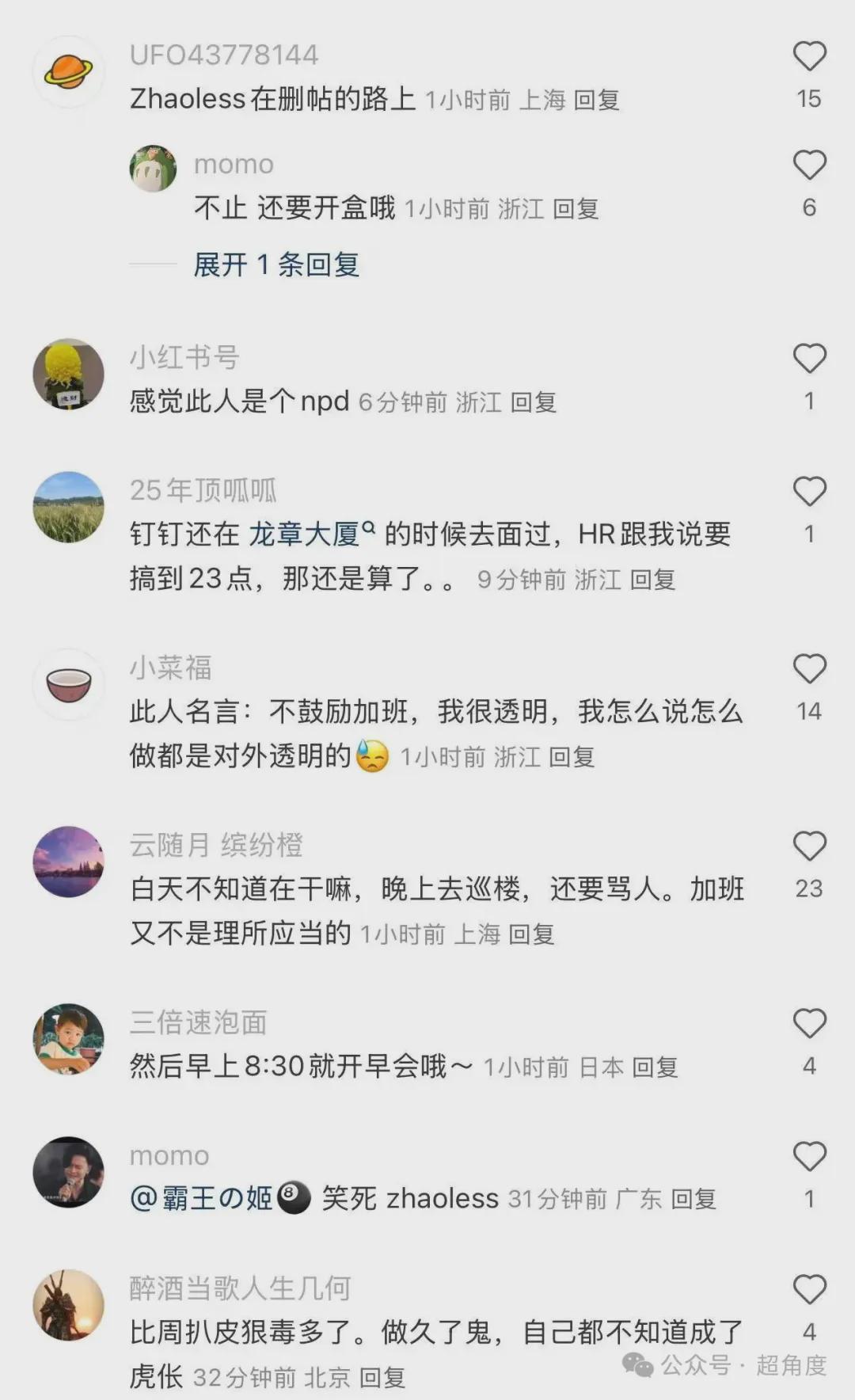Open UFO43778144's profile avatar
The width and height of the screenshot is (855, 1400).
68,72
